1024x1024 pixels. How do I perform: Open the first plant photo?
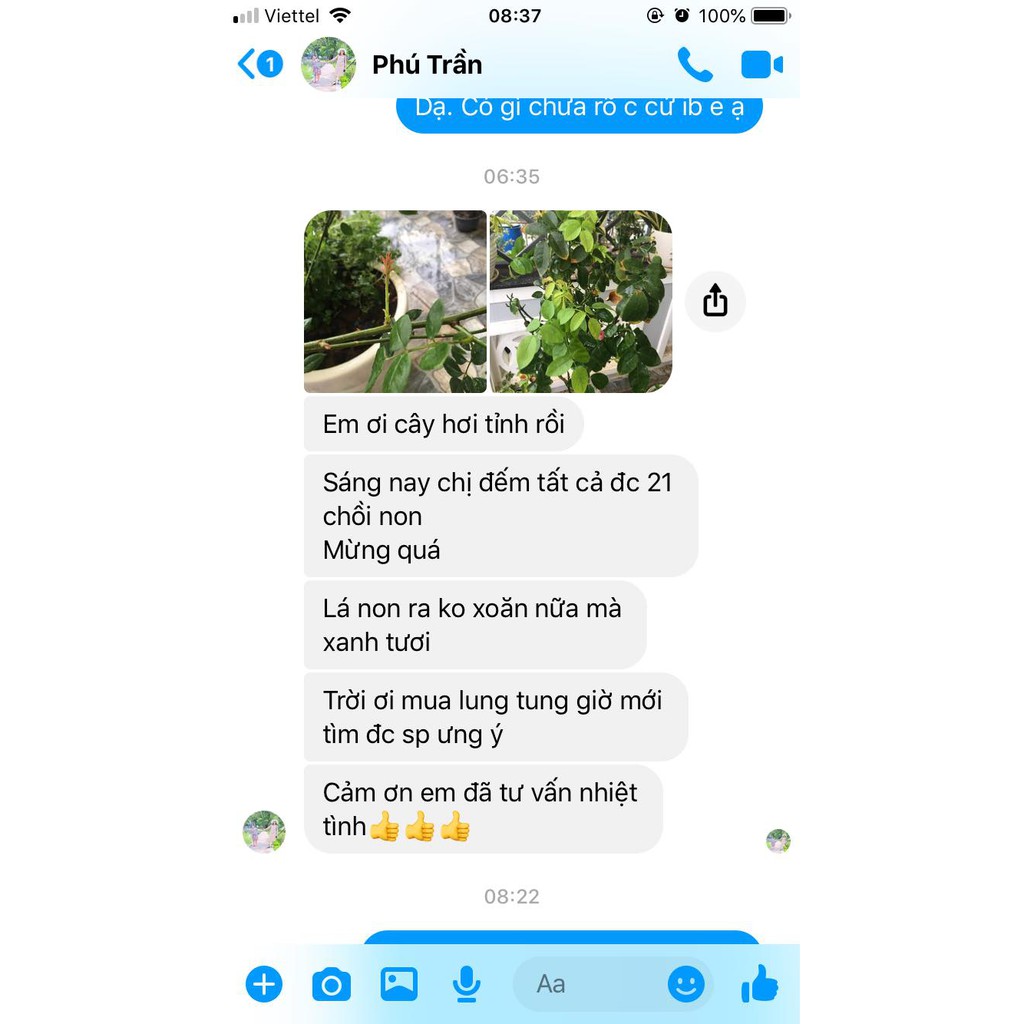point(395,301)
